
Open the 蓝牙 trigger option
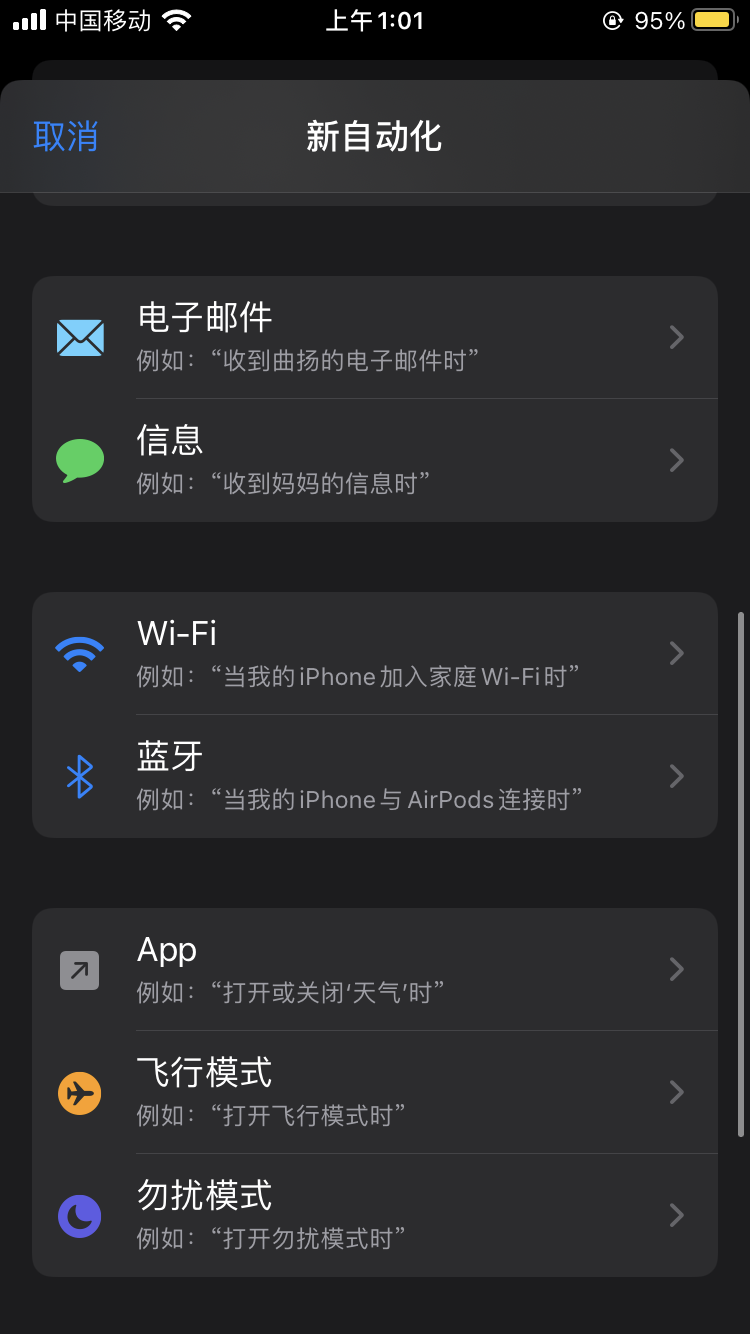point(374,776)
